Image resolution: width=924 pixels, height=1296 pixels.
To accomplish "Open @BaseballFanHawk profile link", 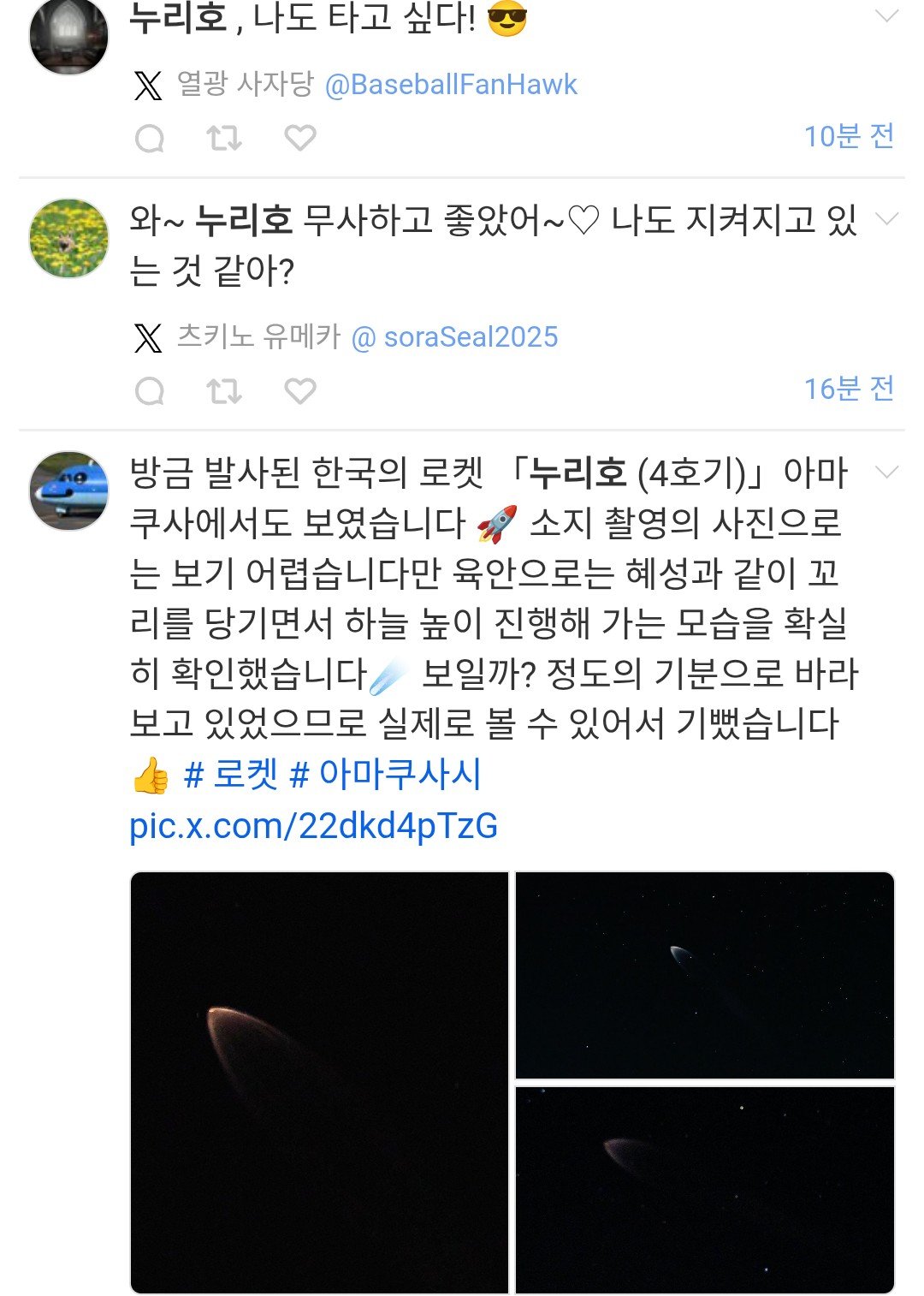I will (451, 85).
